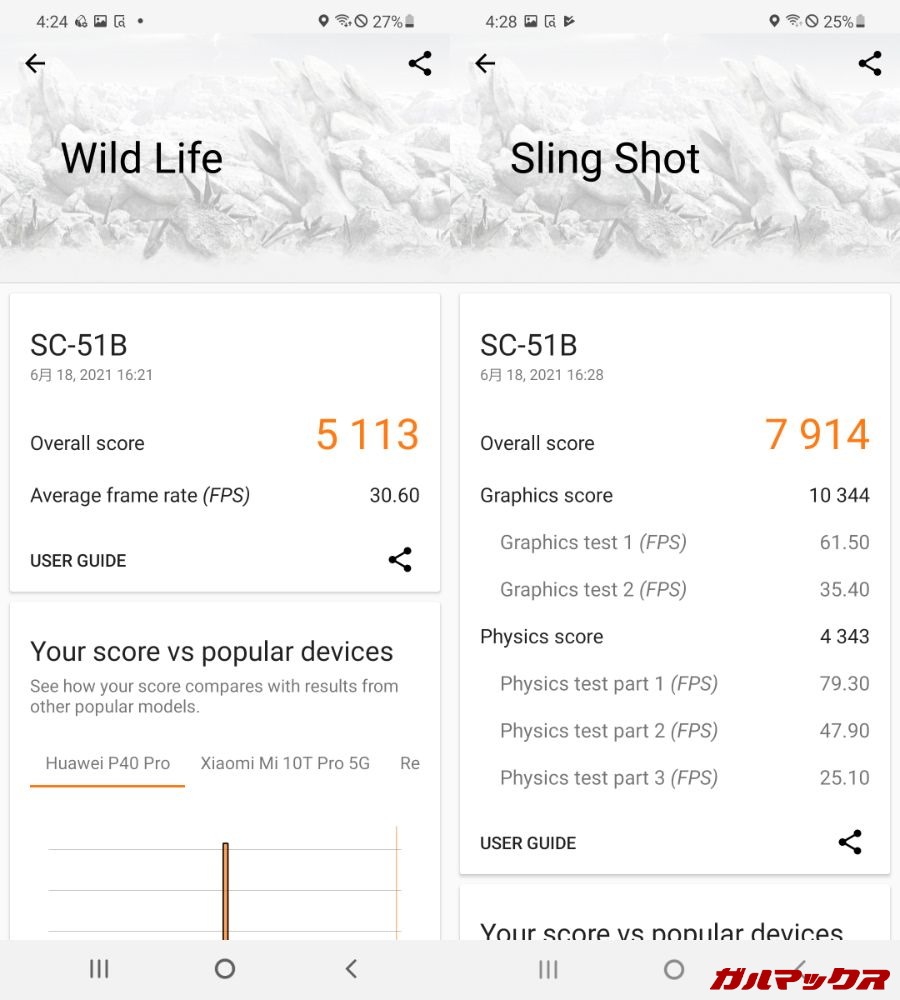Go back from the Wild Life results
Screen dimensions: 900x1000
(x=35, y=64)
